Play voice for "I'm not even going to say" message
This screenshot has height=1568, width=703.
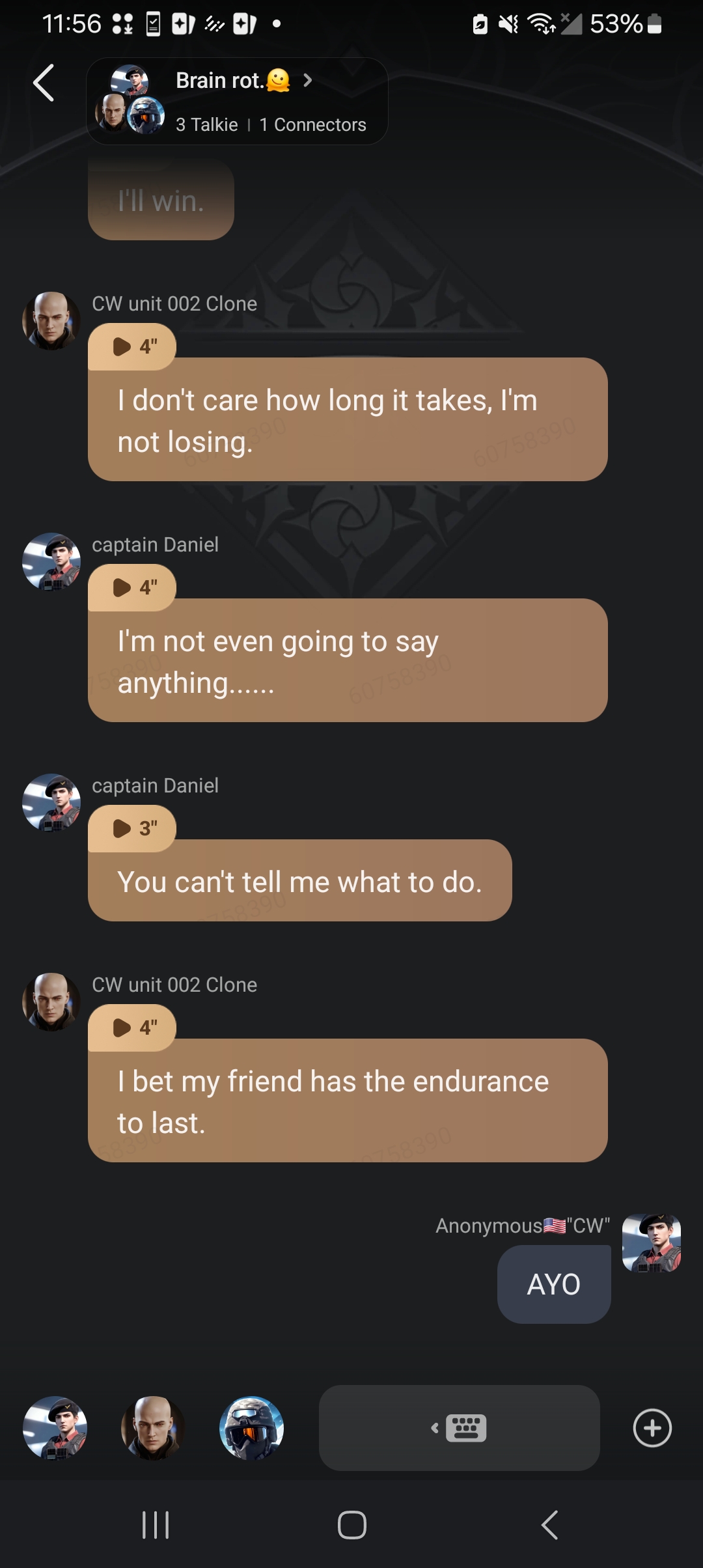tap(132, 588)
